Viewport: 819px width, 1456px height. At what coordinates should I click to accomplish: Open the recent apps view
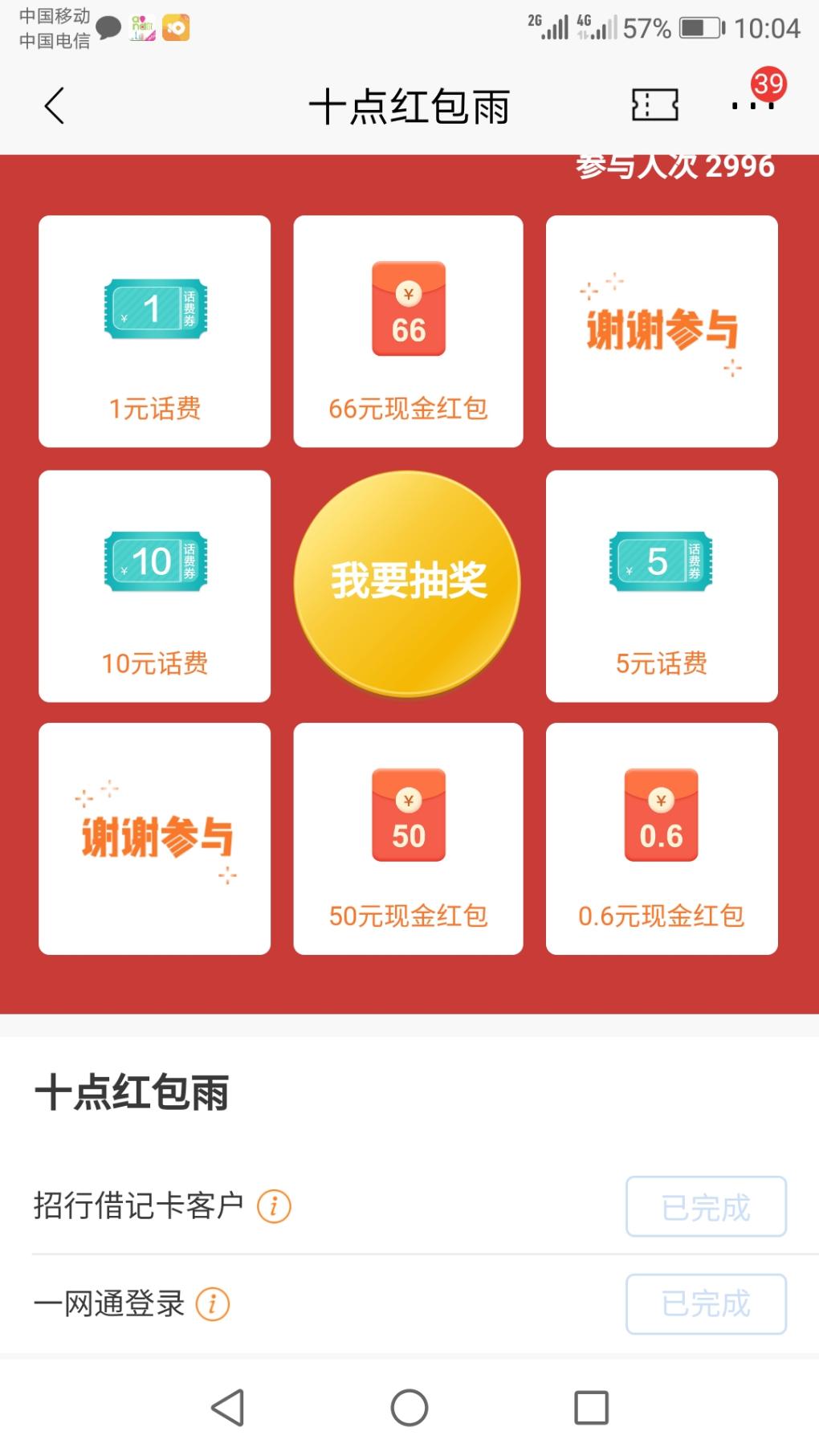click(x=591, y=1407)
